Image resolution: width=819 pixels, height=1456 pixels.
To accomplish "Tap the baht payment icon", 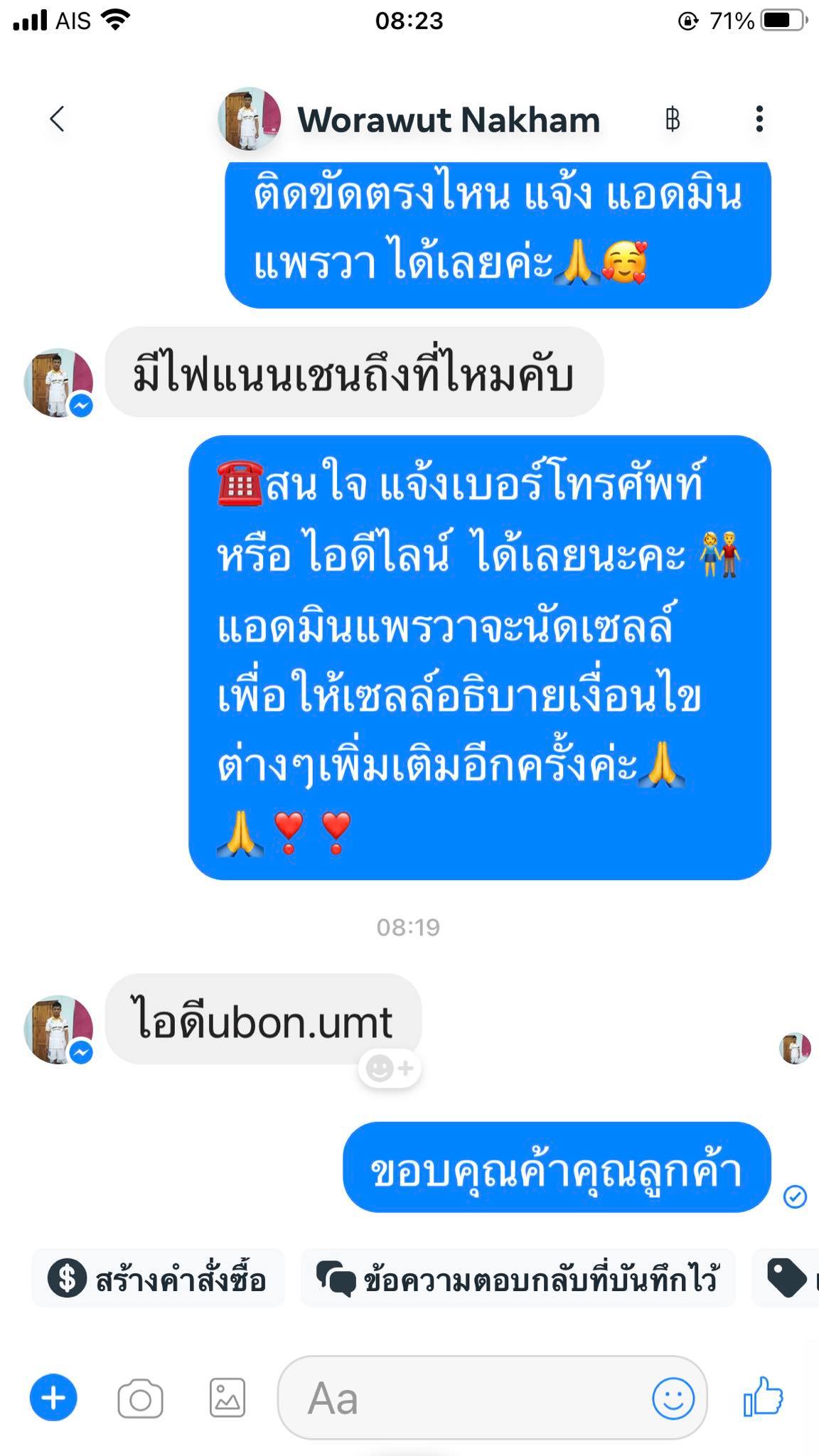I will point(673,119).
